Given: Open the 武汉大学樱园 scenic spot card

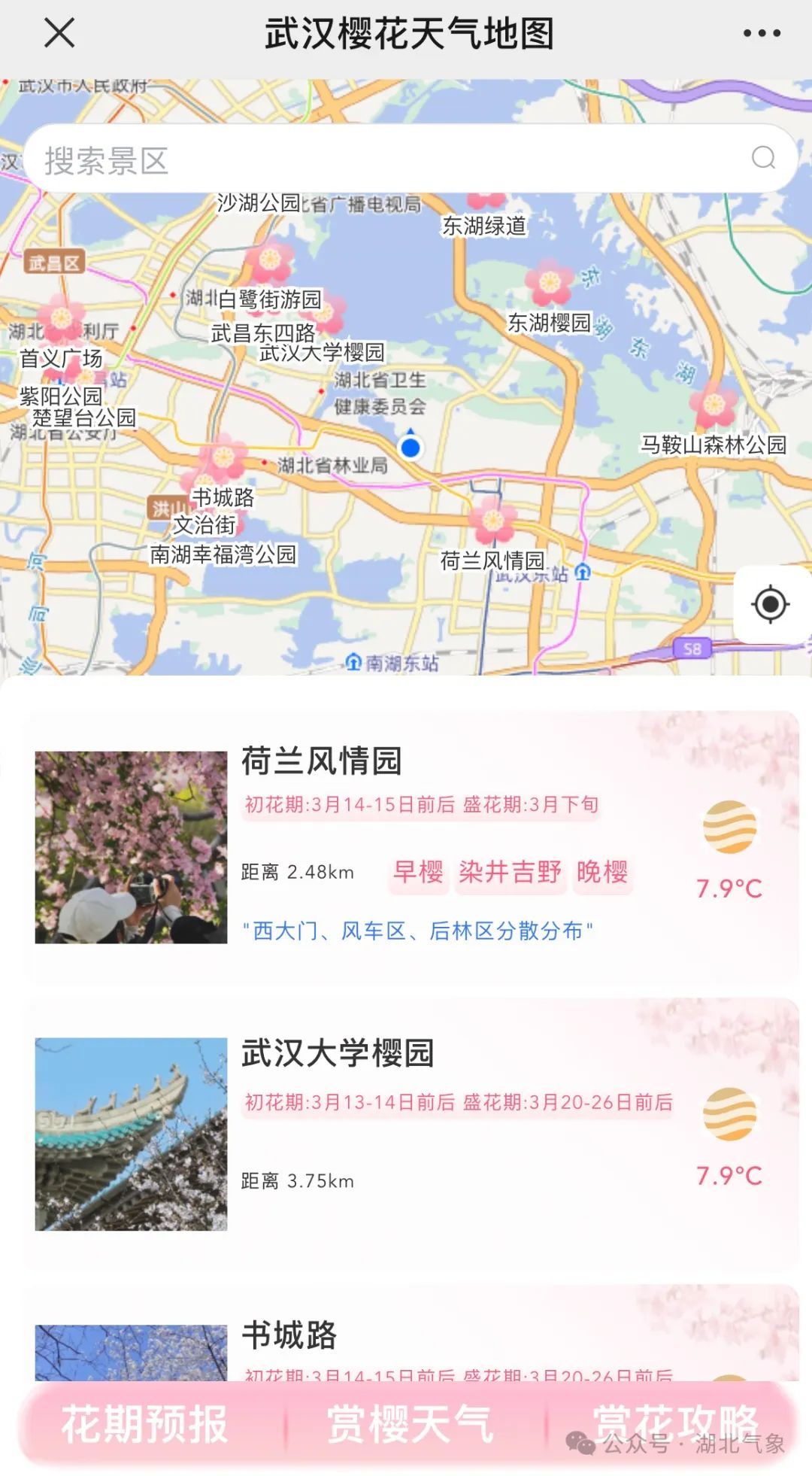Looking at the screenshot, I should [412, 1134].
